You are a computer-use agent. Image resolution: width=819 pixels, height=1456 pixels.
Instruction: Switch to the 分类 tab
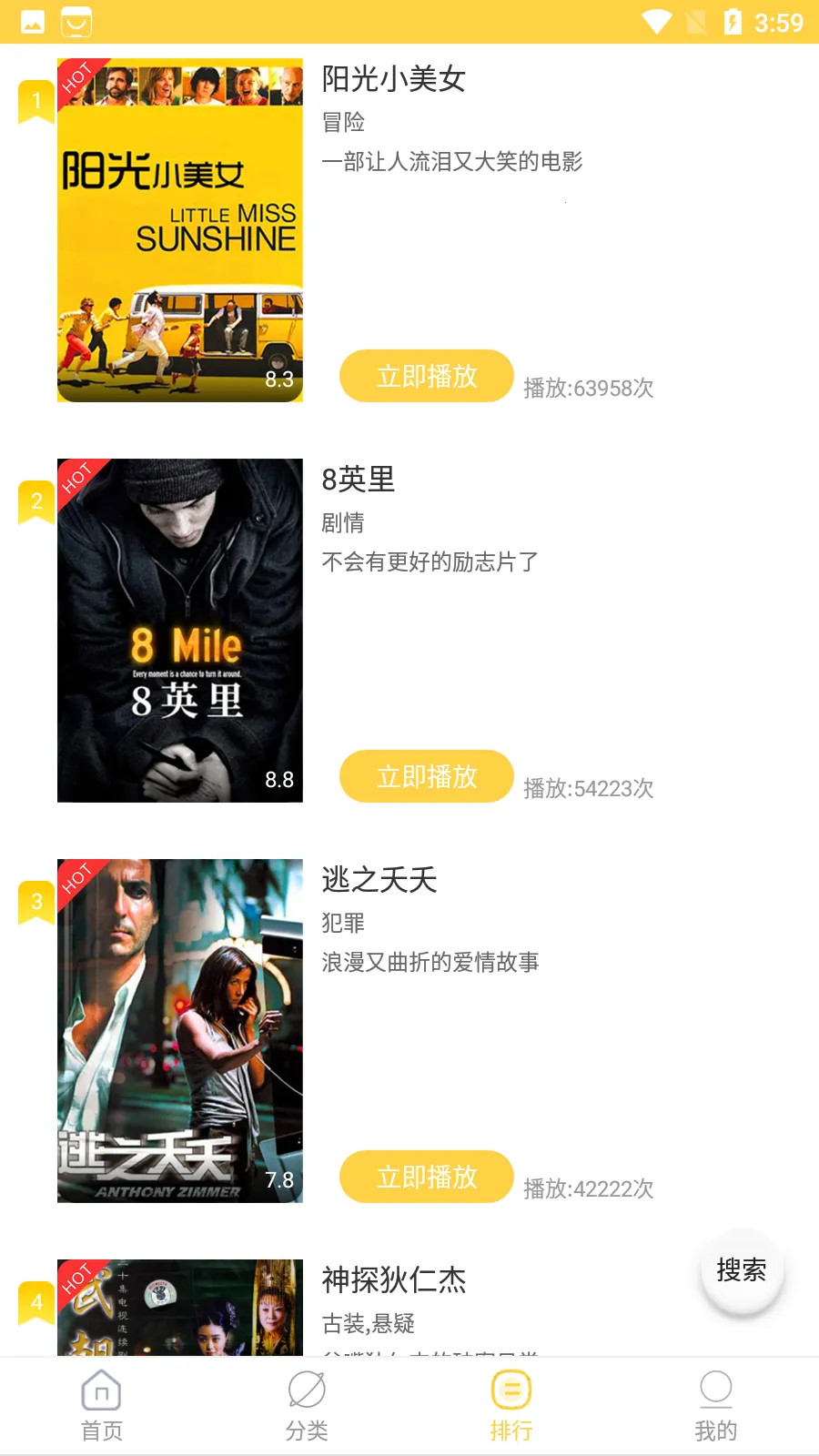tap(307, 1407)
